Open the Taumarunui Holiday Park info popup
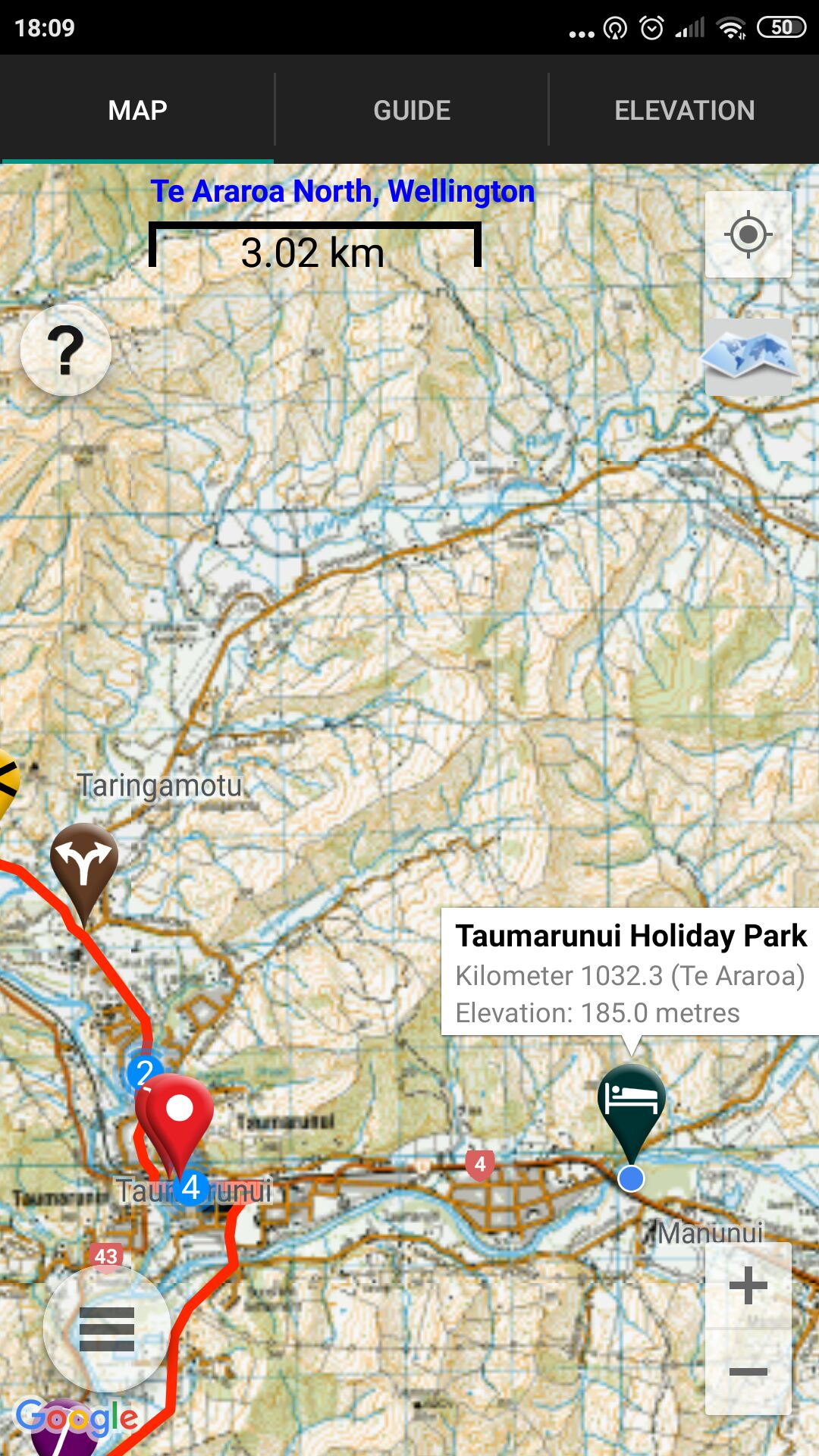 [x=629, y=972]
